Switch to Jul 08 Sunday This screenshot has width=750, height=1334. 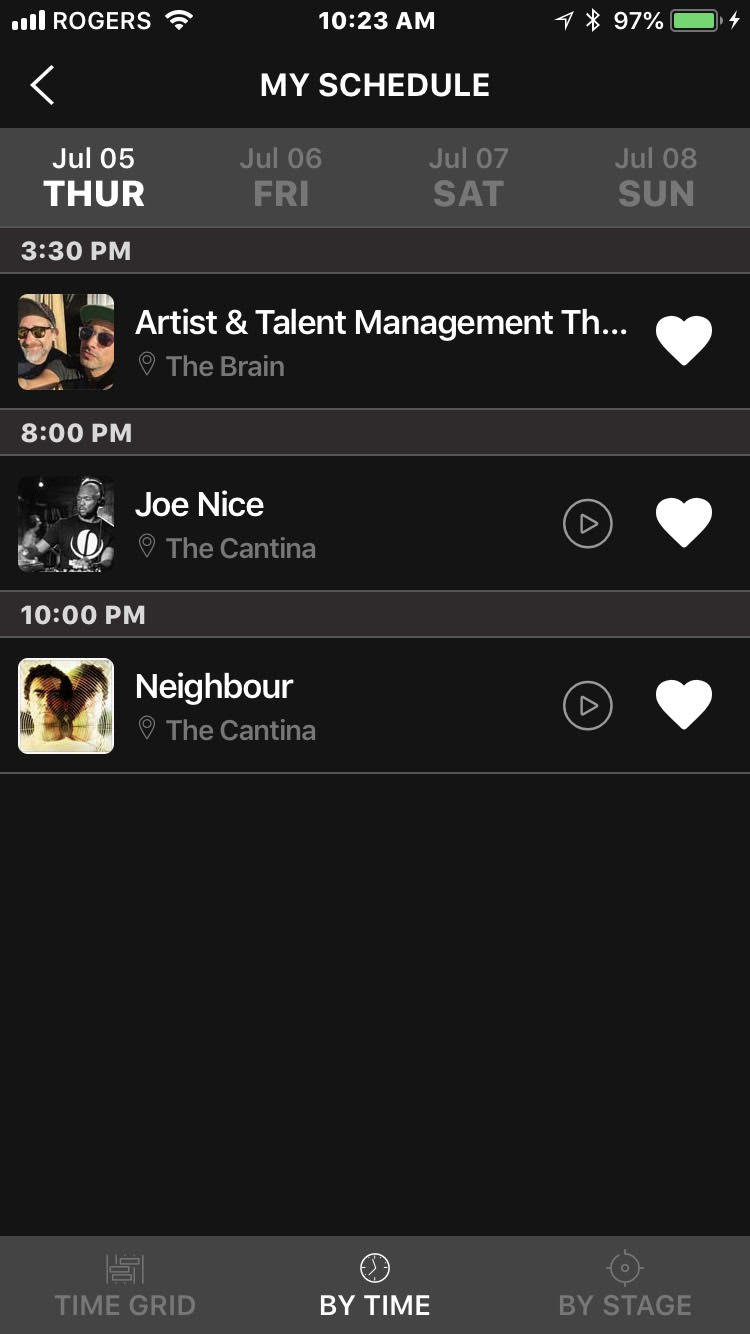coord(656,177)
